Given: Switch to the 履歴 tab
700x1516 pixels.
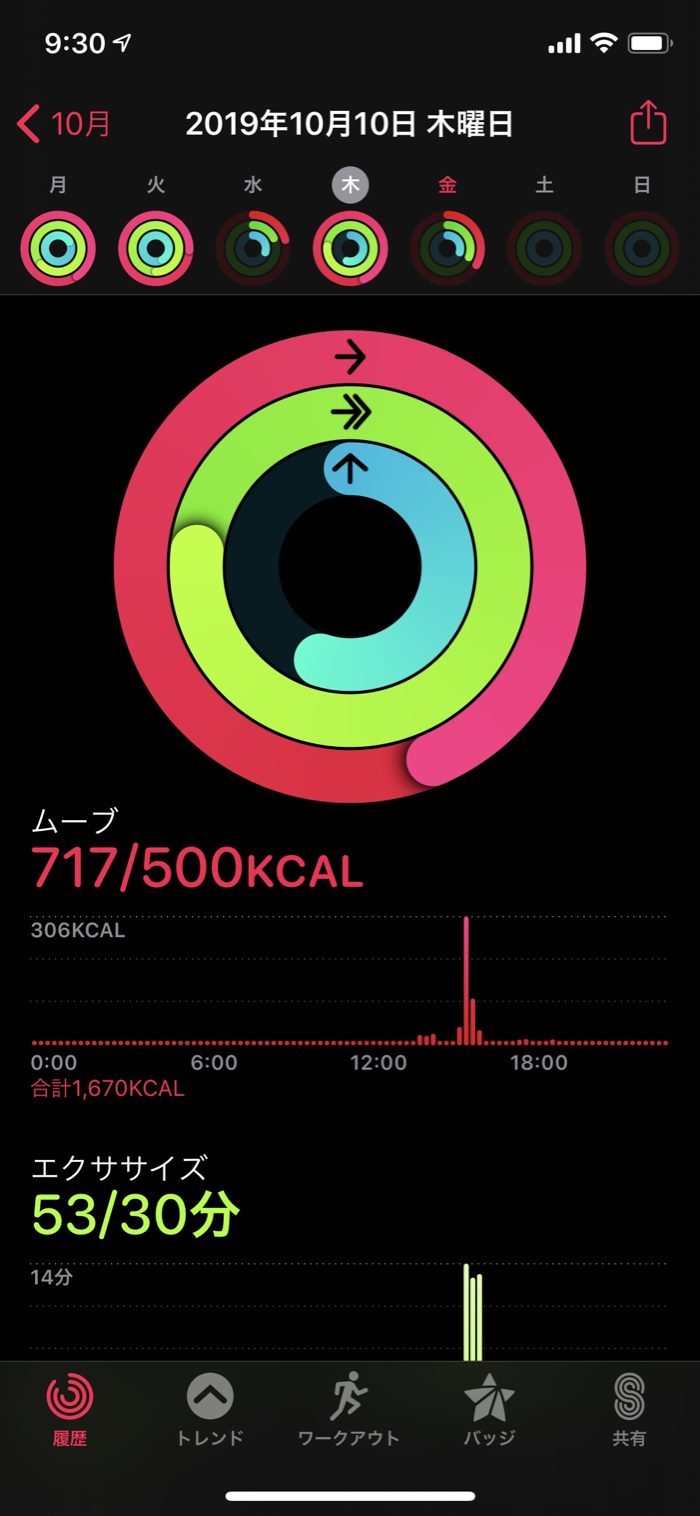Looking at the screenshot, I should pos(71,1410).
